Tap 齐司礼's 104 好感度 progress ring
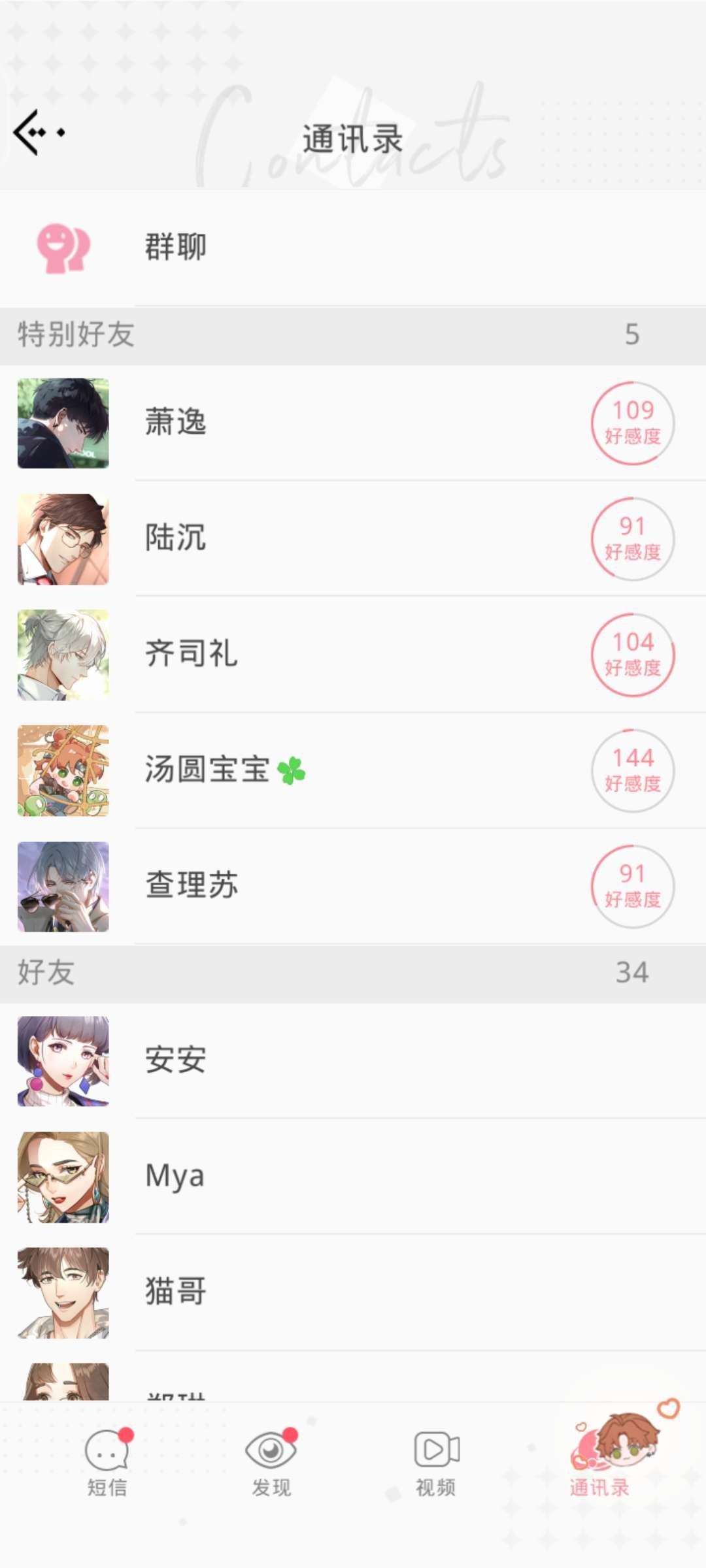The image size is (706, 1568). pos(631,655)
